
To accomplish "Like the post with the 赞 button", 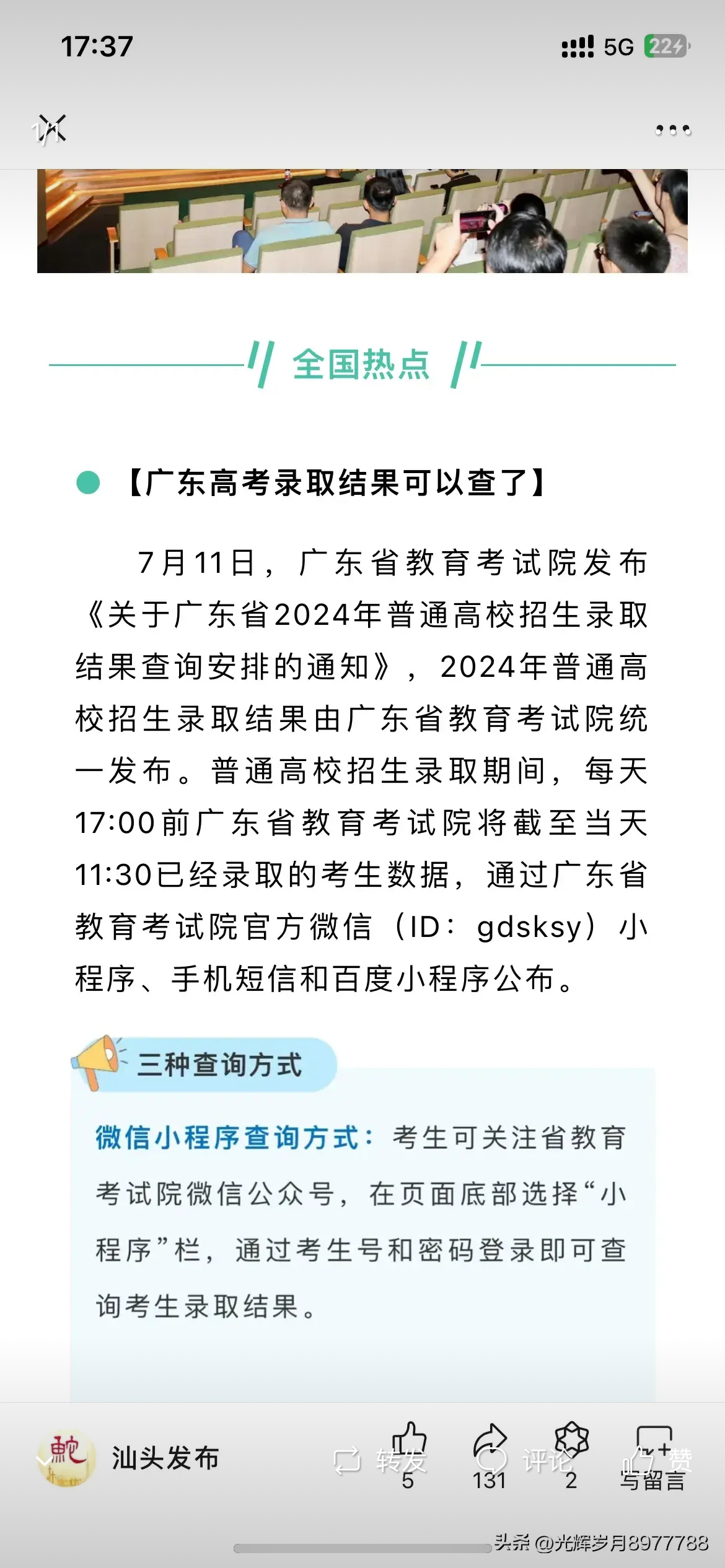I will tap(657, 1460).
